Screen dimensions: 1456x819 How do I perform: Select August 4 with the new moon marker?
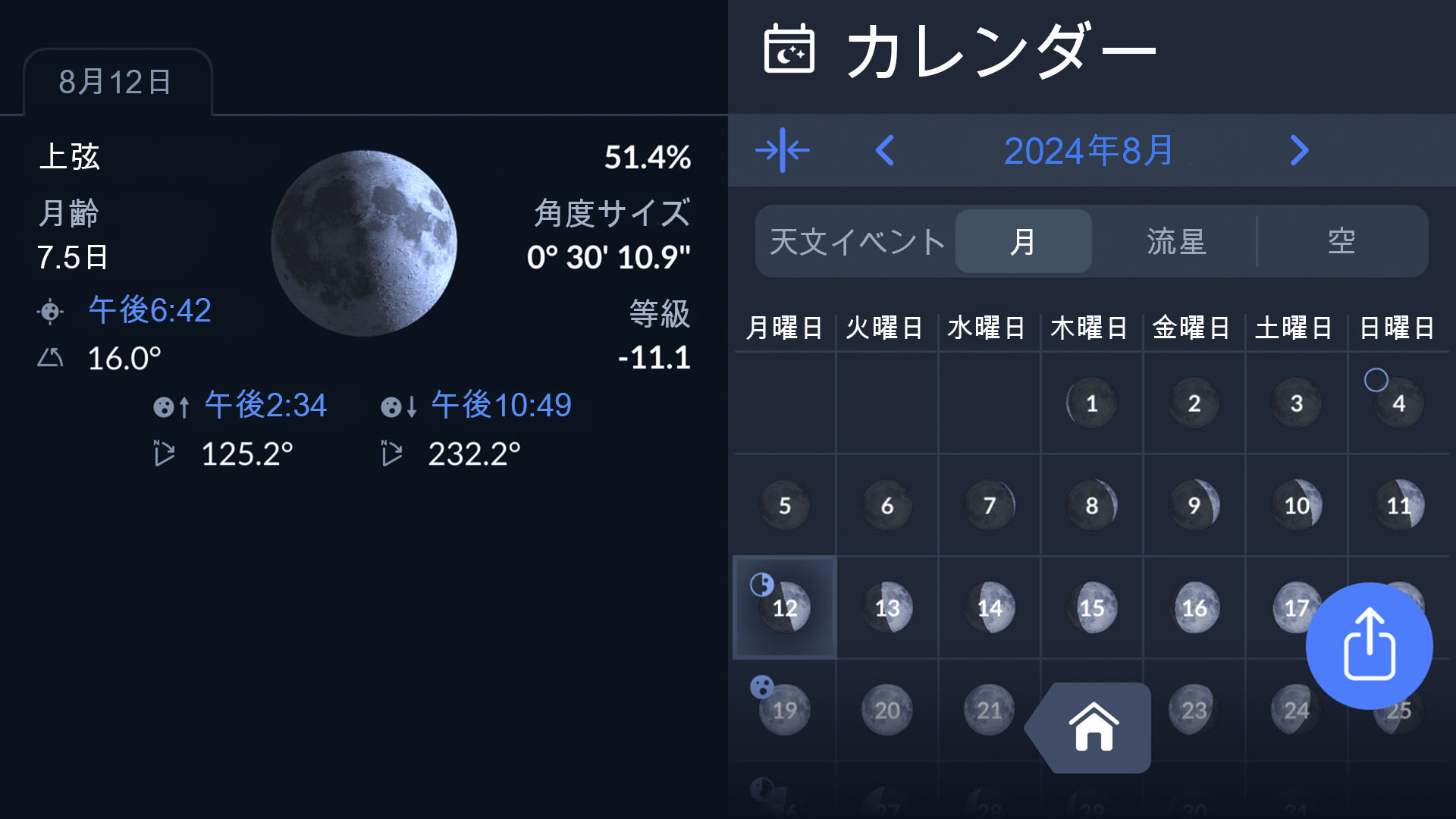pos(1398,403)
